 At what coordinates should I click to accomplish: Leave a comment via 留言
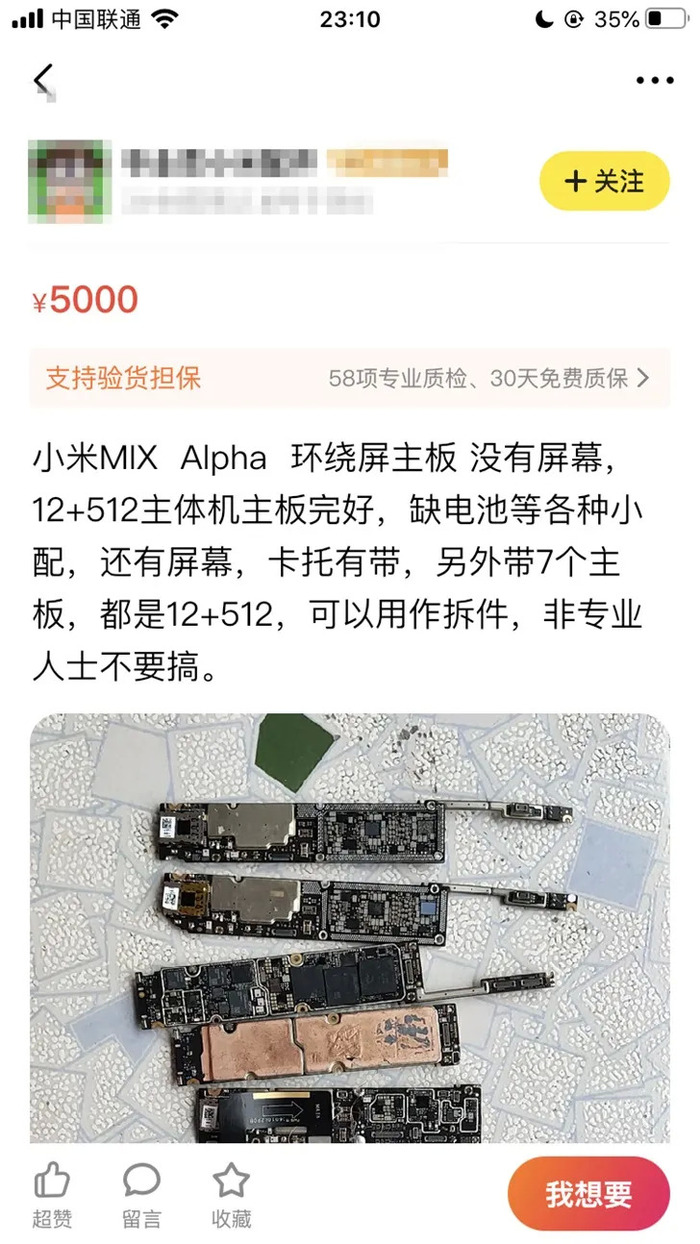coord(141,1194)
